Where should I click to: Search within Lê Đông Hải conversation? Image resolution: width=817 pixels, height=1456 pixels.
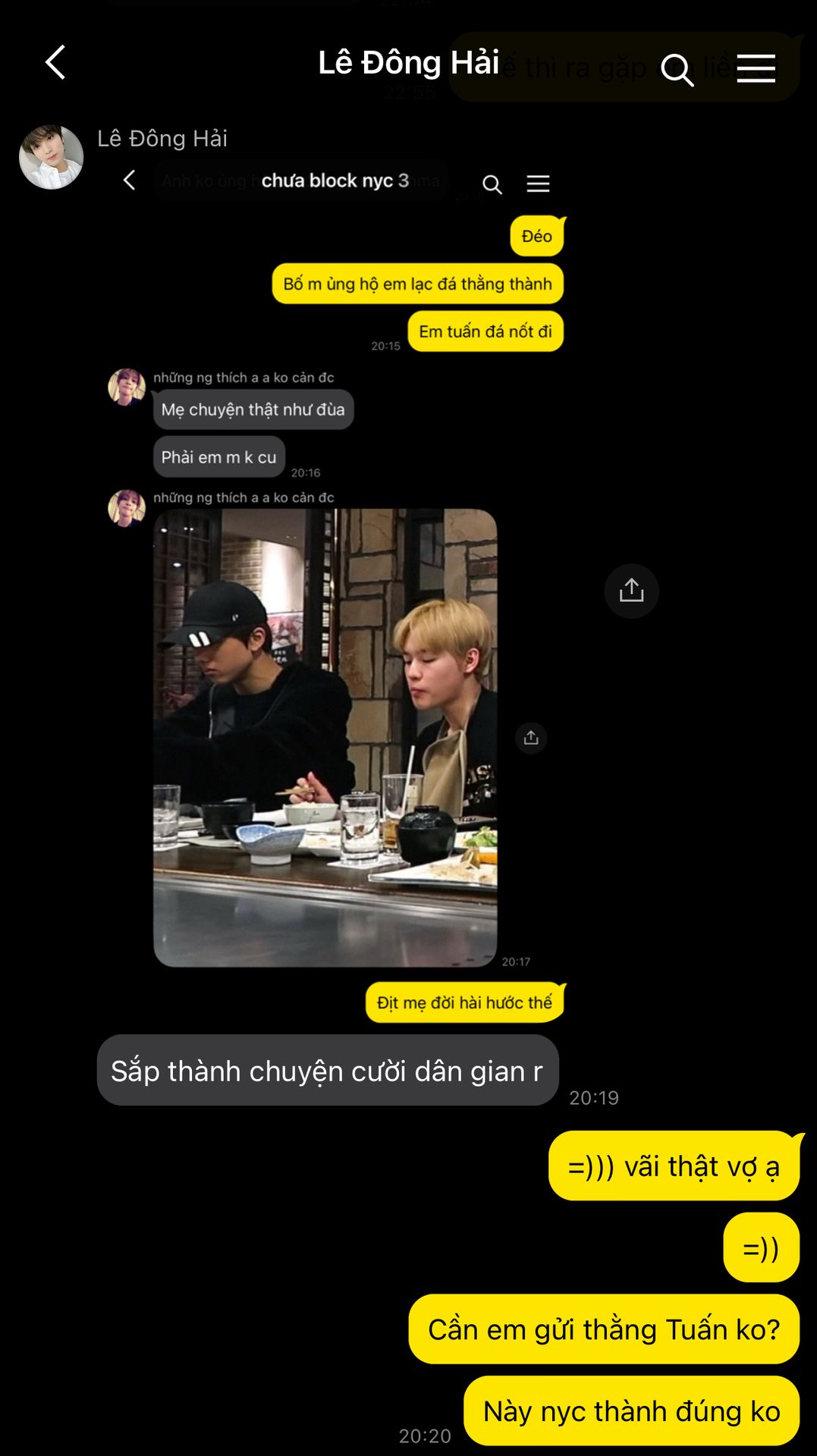[677, 70]
